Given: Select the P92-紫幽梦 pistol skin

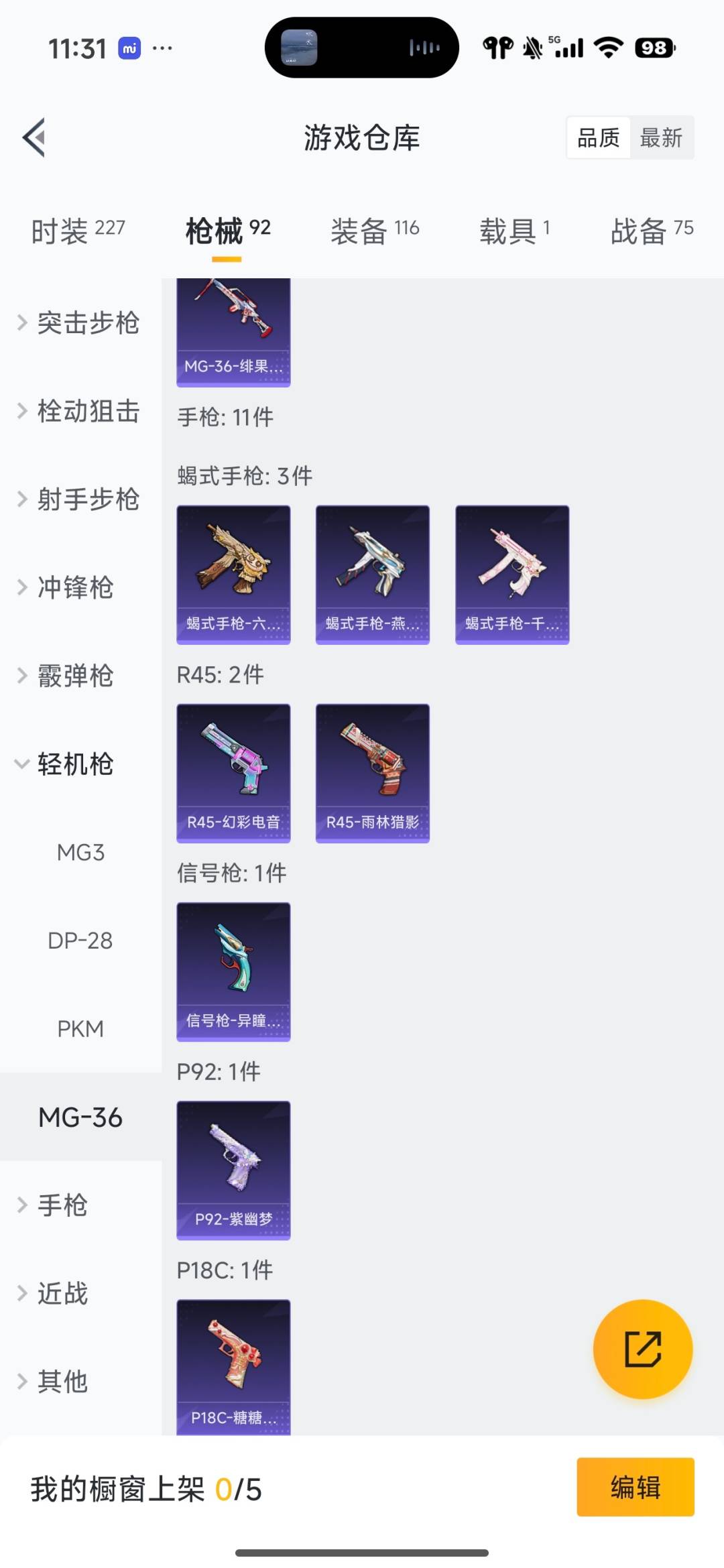Looking at the screenshot, I should pos(233,1170).
